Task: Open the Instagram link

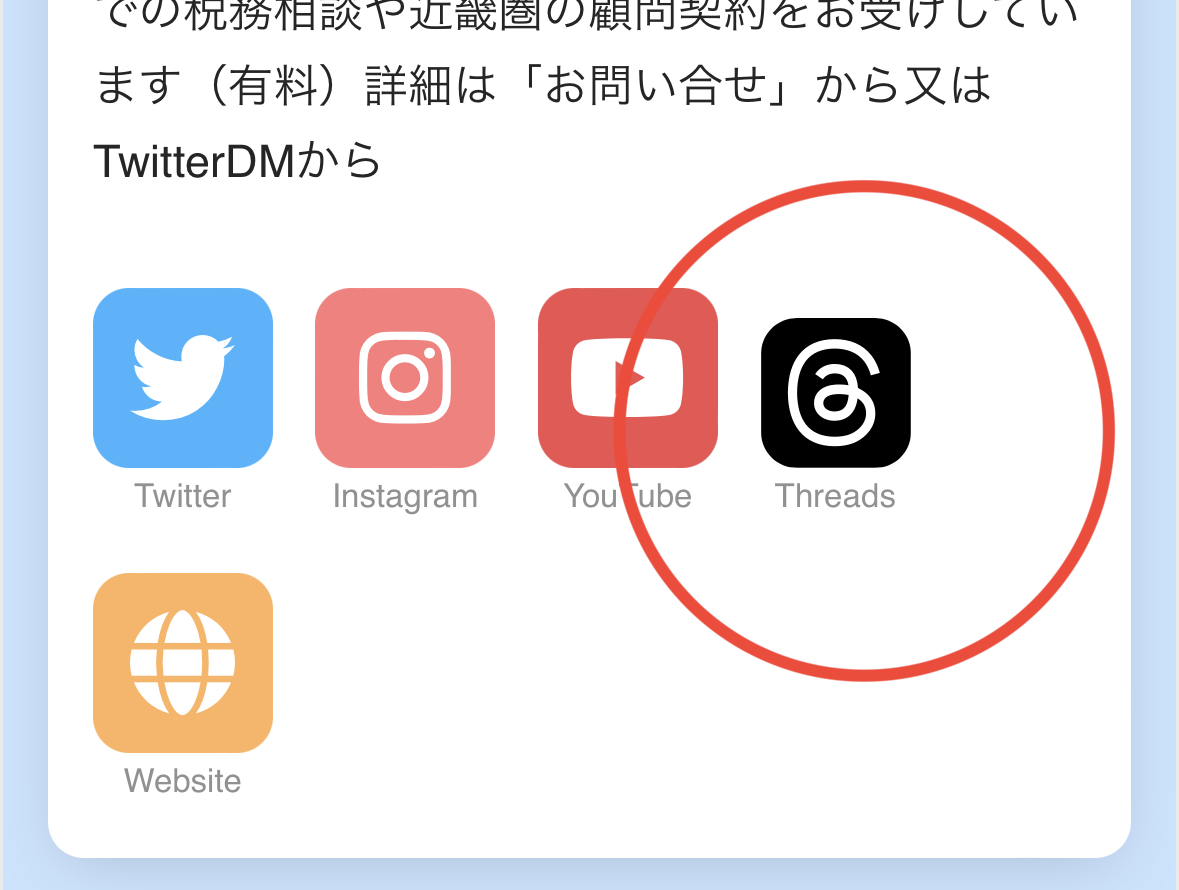Action: 405,378
